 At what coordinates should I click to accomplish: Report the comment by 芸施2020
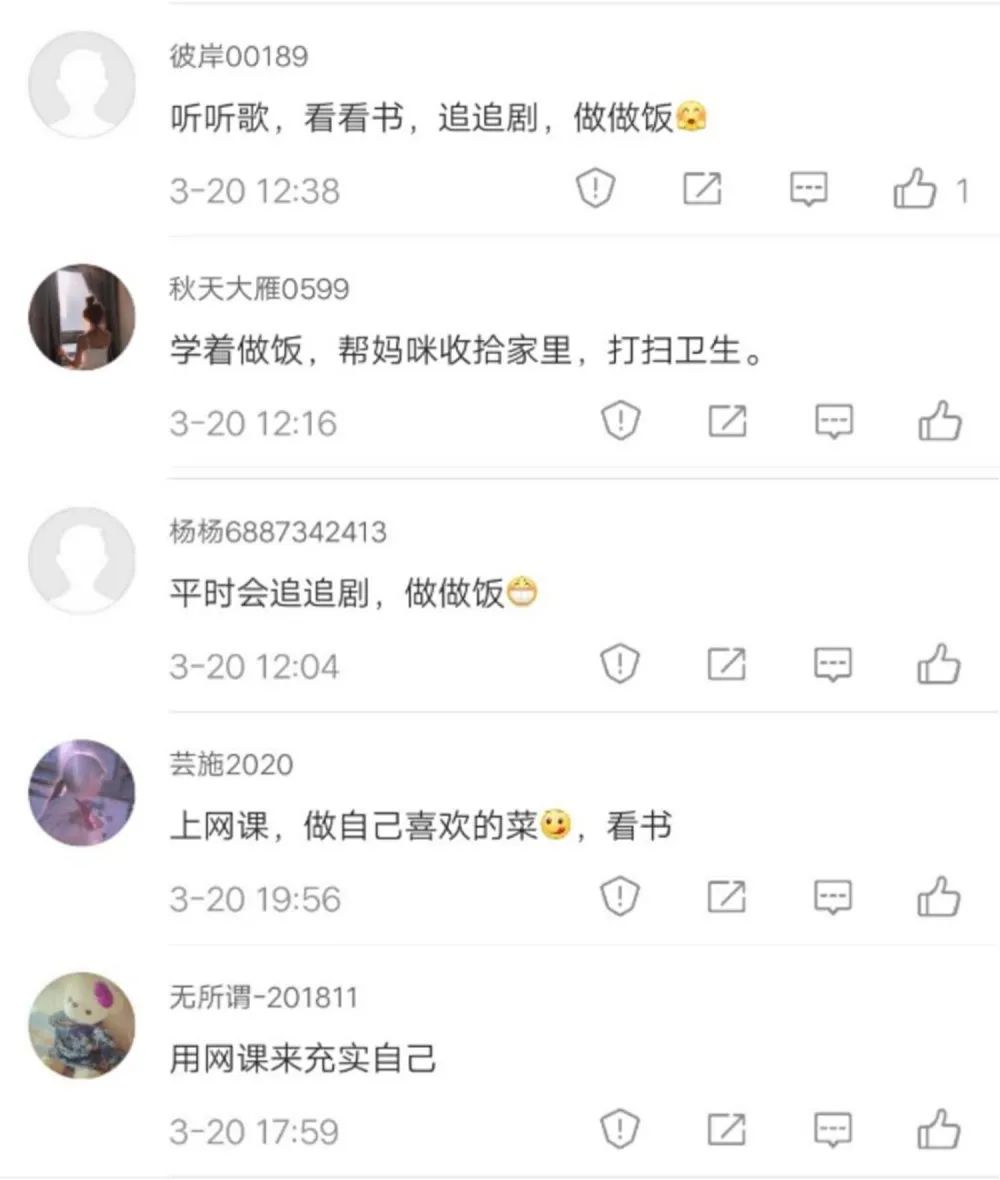tap(620, 897)
